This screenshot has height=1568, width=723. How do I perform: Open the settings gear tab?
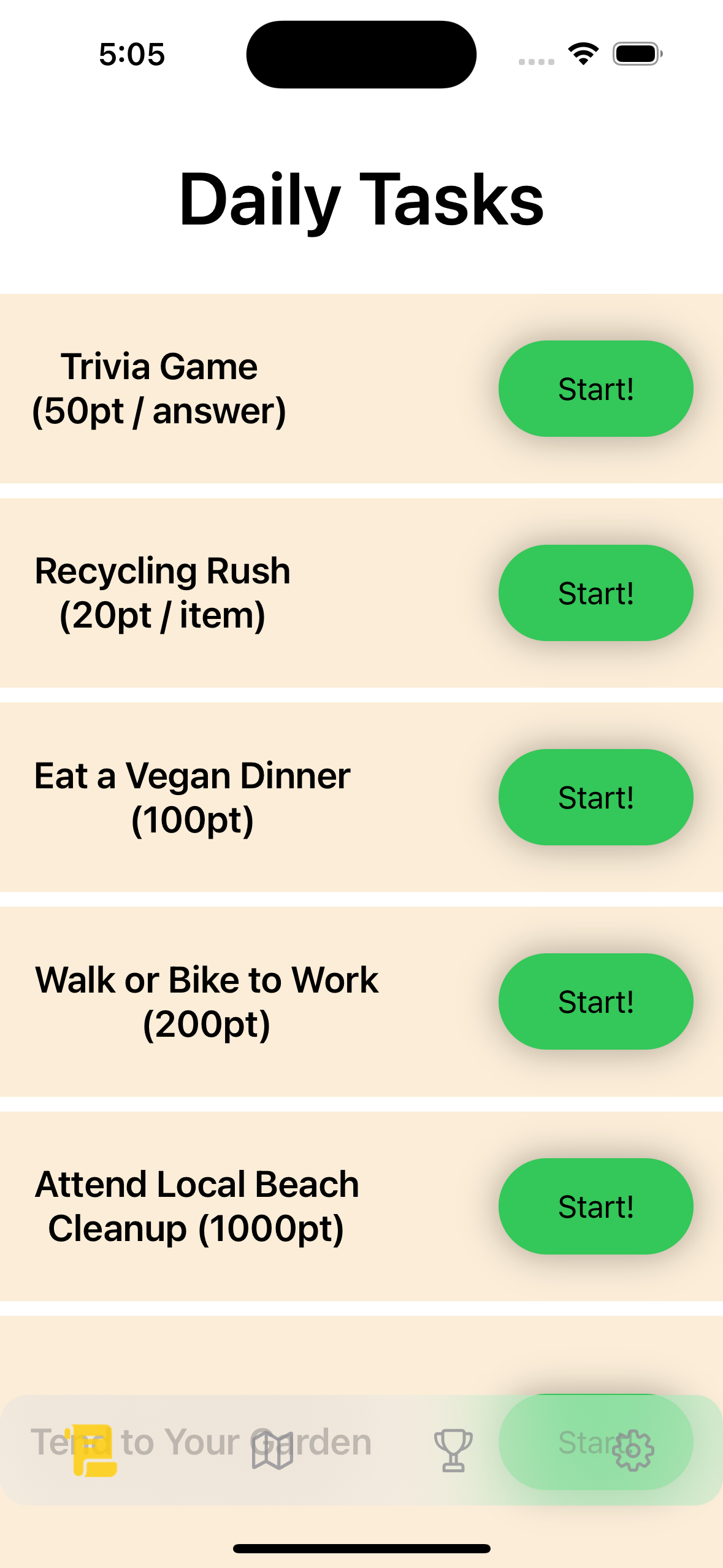[633, 1450]
